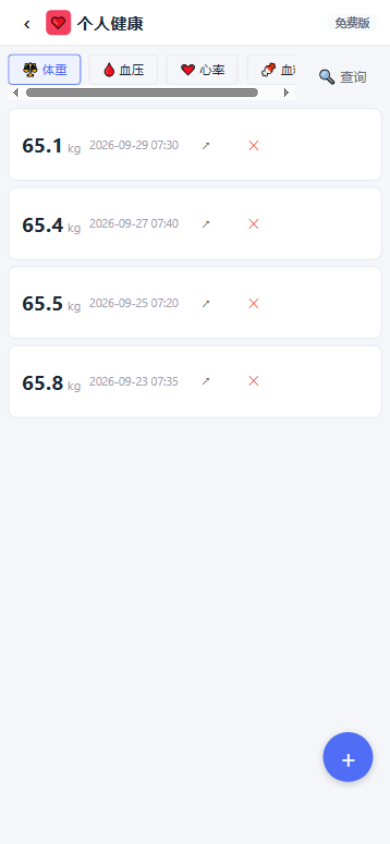Image resolution: width=390 pixels, height=844 pixels.
Task: Delete the 65.8 kg record
Action: click(x=253, y=381)
